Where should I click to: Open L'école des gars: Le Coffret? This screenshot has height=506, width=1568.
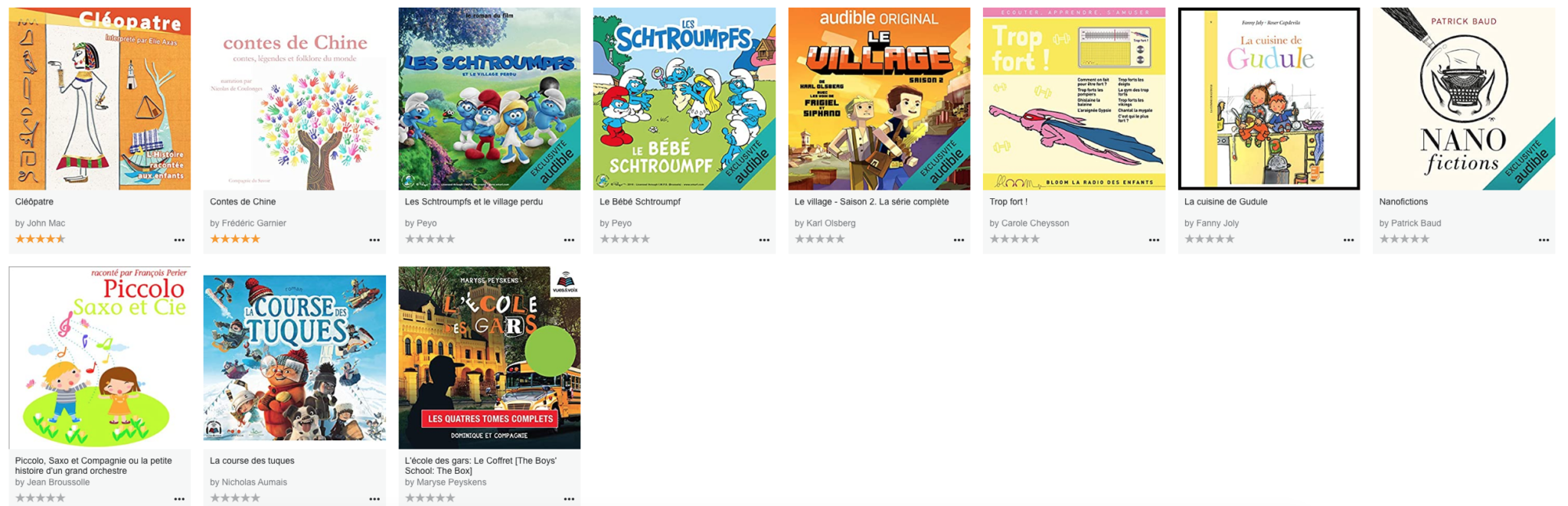point(489,357)
